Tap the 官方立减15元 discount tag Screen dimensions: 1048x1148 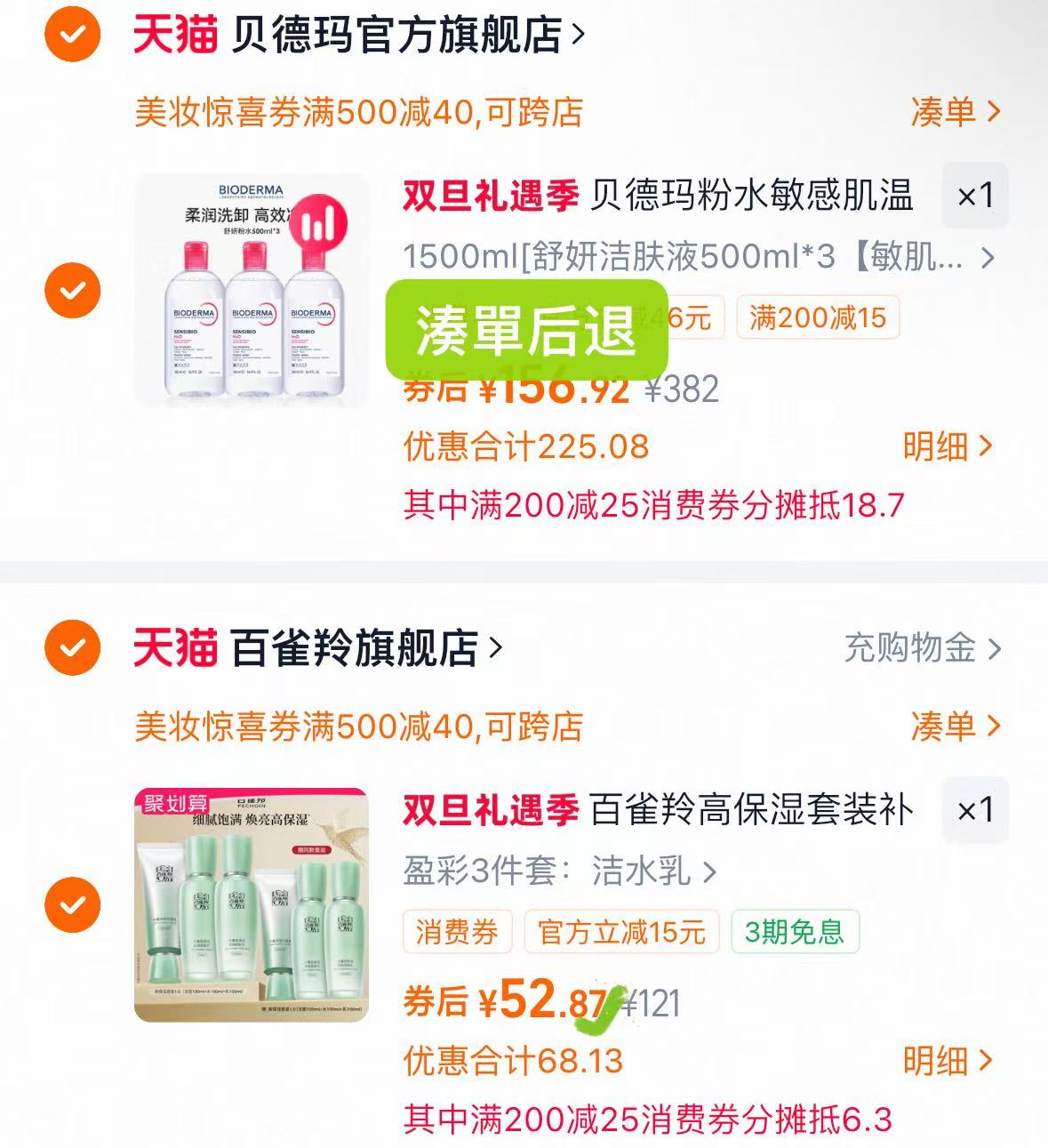(x=621, y=933)
